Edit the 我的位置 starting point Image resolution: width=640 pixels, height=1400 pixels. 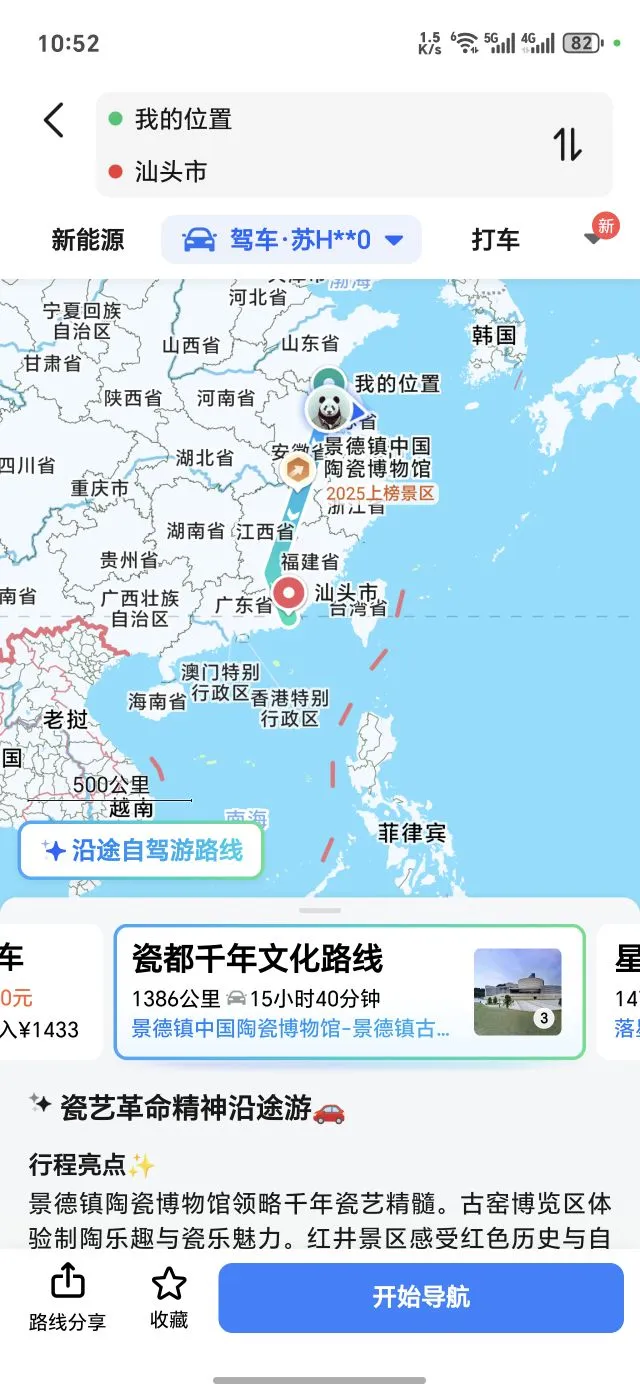tap(183, 120)
